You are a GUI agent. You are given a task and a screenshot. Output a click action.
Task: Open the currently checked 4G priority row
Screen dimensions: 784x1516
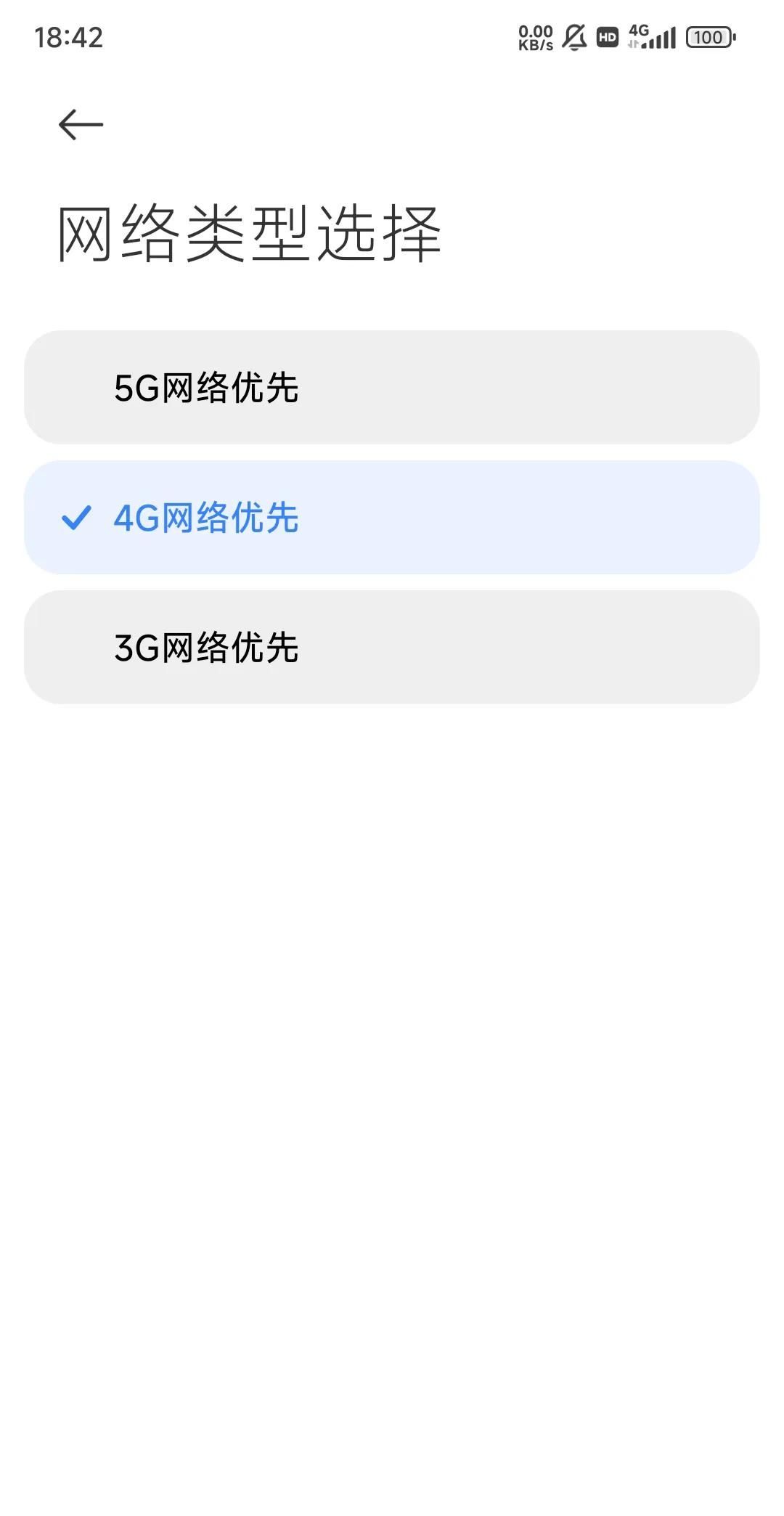coord(392,518)
